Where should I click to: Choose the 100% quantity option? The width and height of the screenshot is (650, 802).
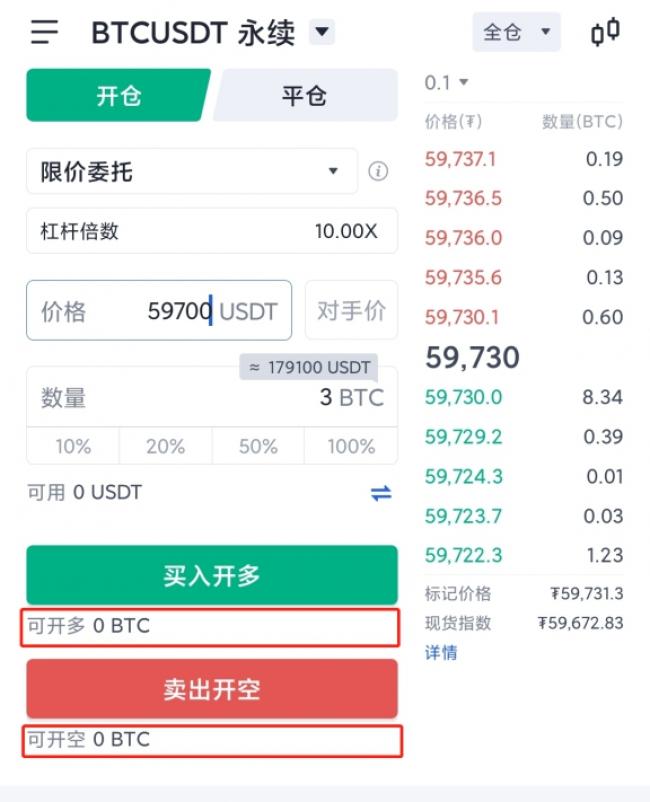coord(351,446)
